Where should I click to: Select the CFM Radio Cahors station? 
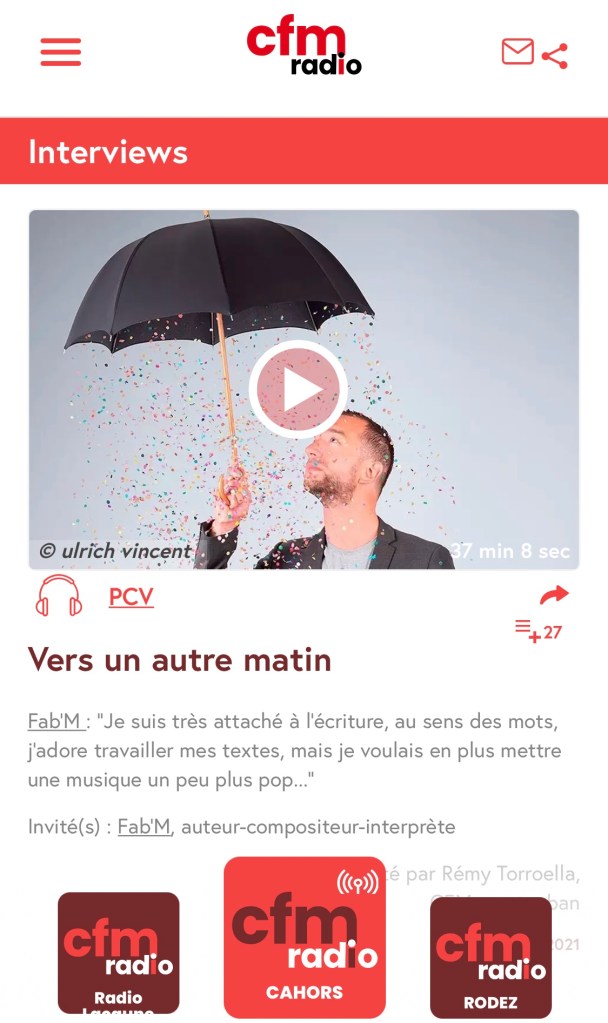[304, 937]
